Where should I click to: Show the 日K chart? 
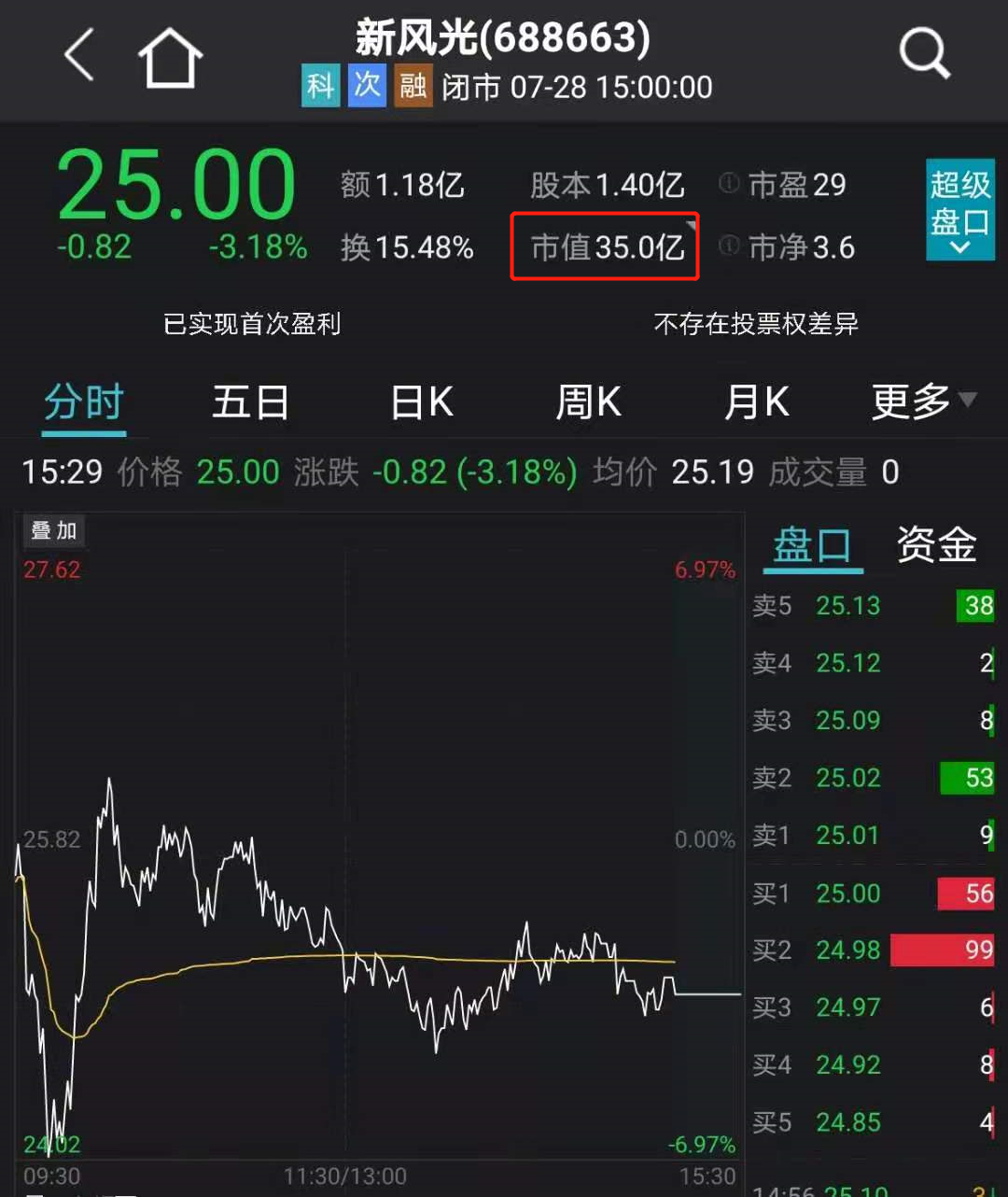tap(422, 403)
